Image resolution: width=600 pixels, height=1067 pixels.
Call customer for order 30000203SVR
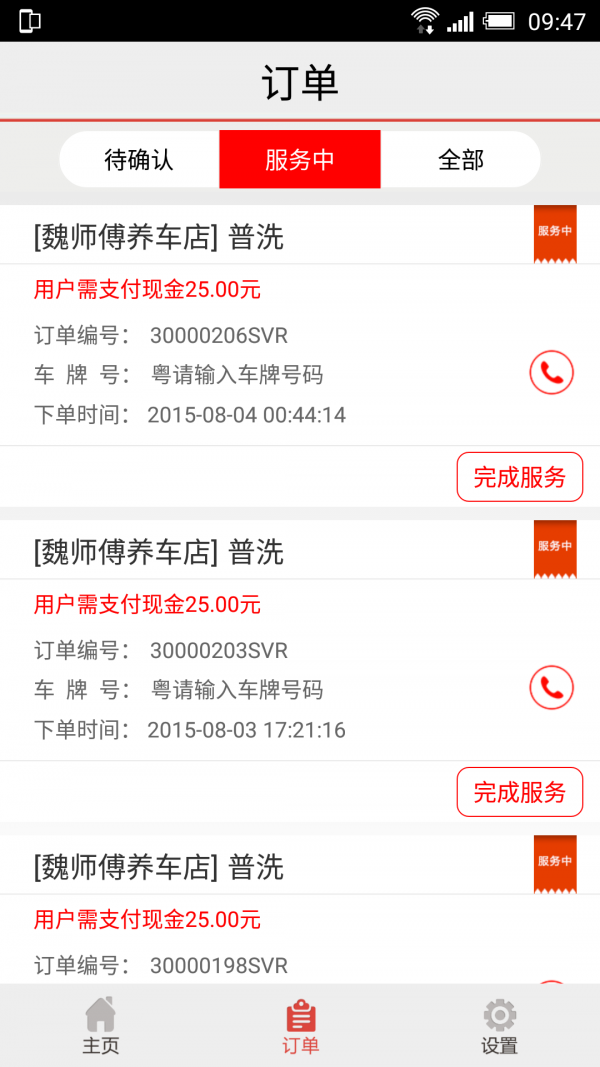551,688
